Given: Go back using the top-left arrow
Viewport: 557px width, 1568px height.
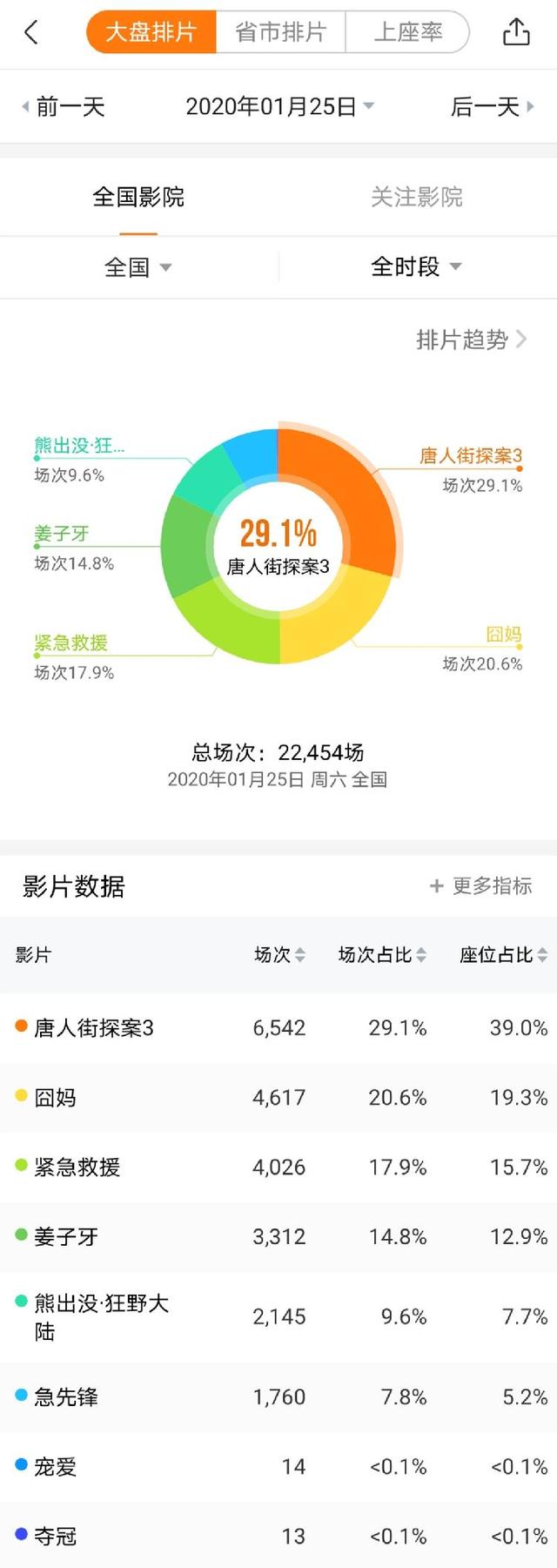Looking at the screenshot, I should [x=31, y=33].
